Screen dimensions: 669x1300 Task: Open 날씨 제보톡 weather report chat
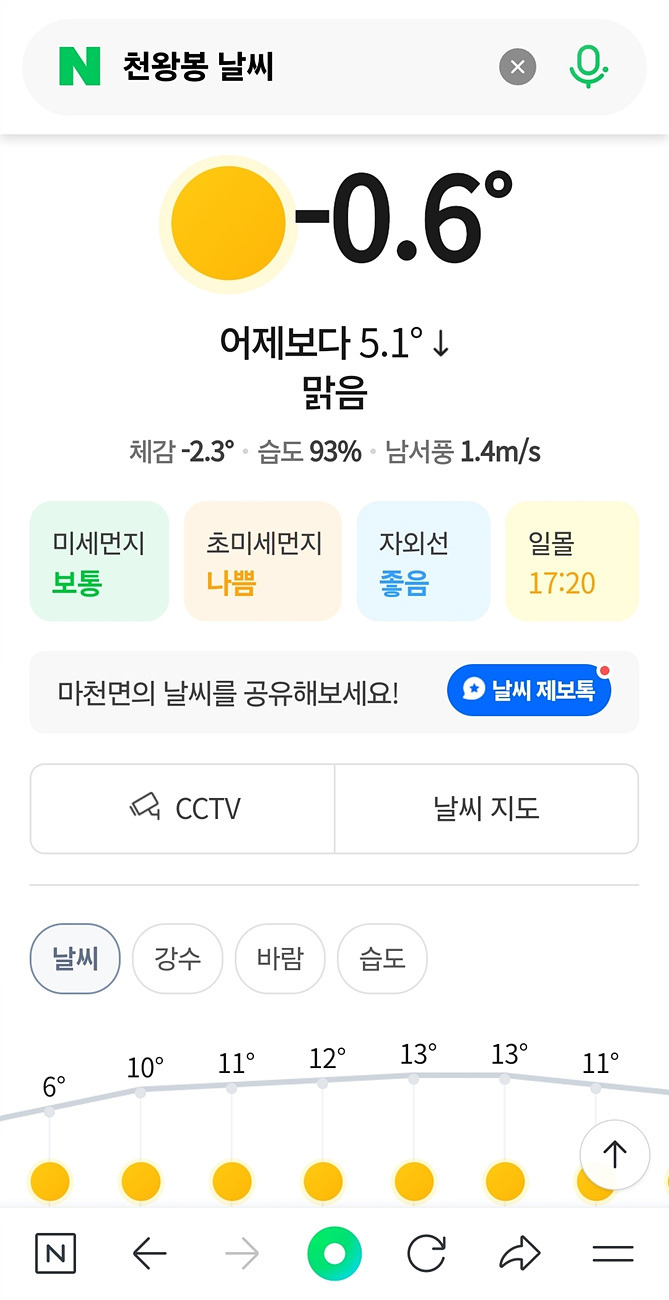click(529, 690)
